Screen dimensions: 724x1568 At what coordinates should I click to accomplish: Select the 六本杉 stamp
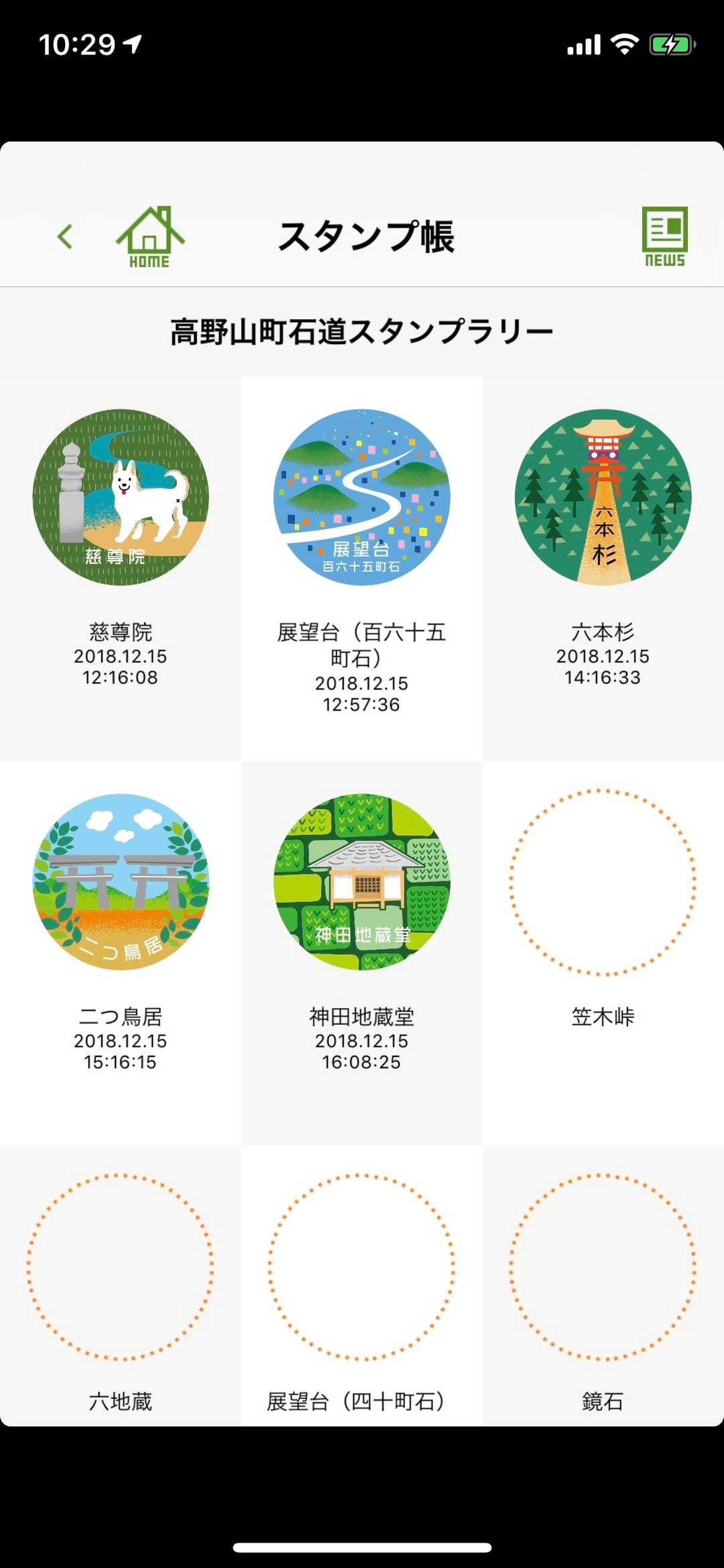point(603,498)
